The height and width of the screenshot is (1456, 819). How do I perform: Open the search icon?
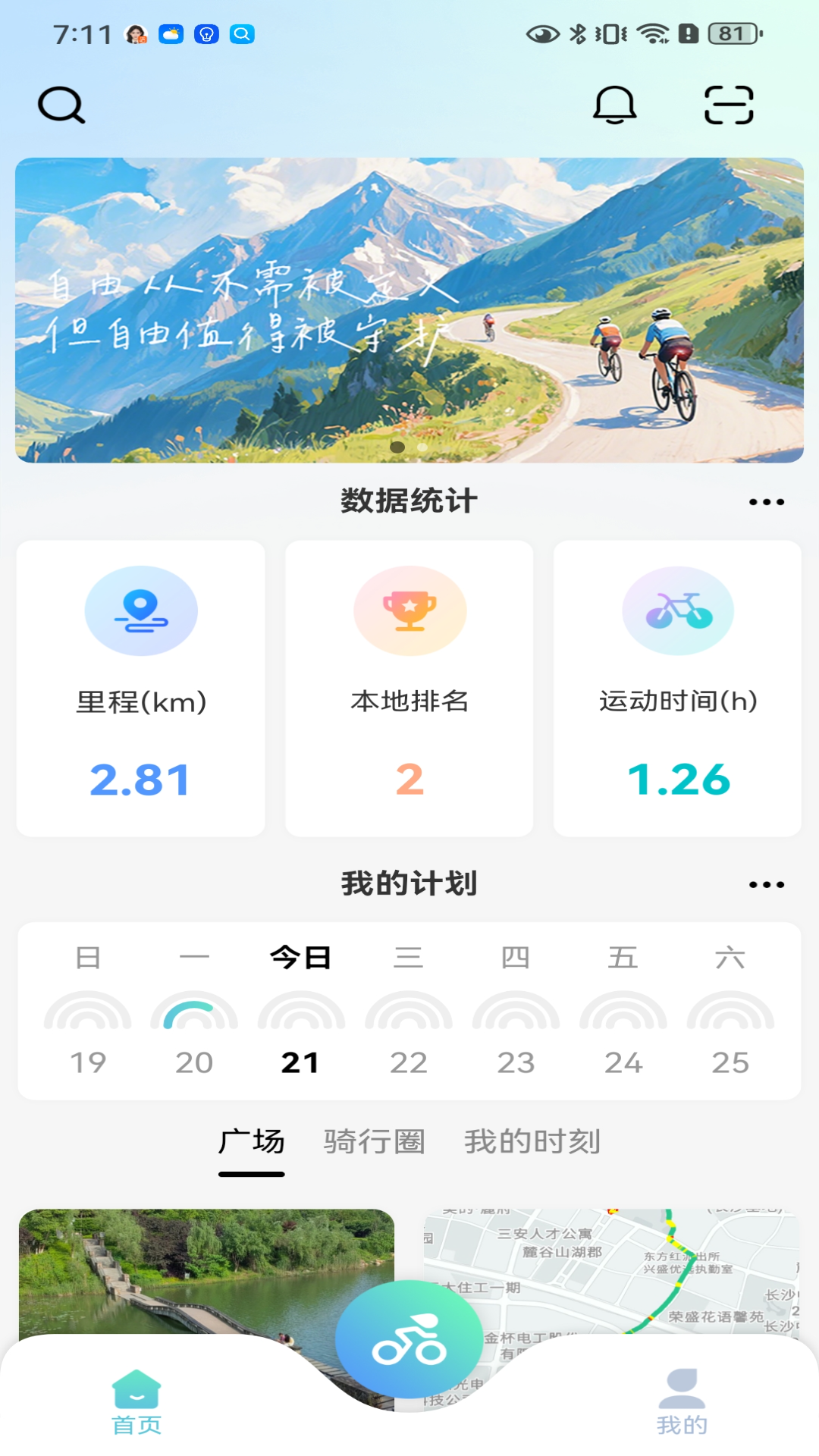click(61, 105)
